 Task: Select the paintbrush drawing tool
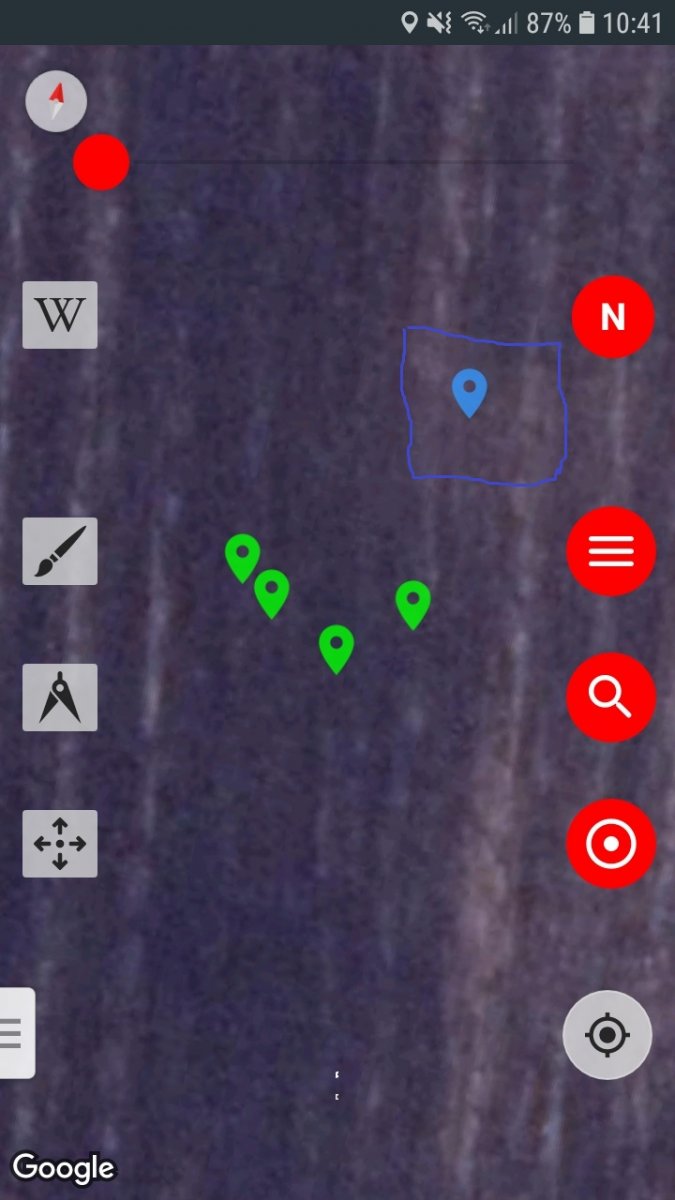[60, 551]
